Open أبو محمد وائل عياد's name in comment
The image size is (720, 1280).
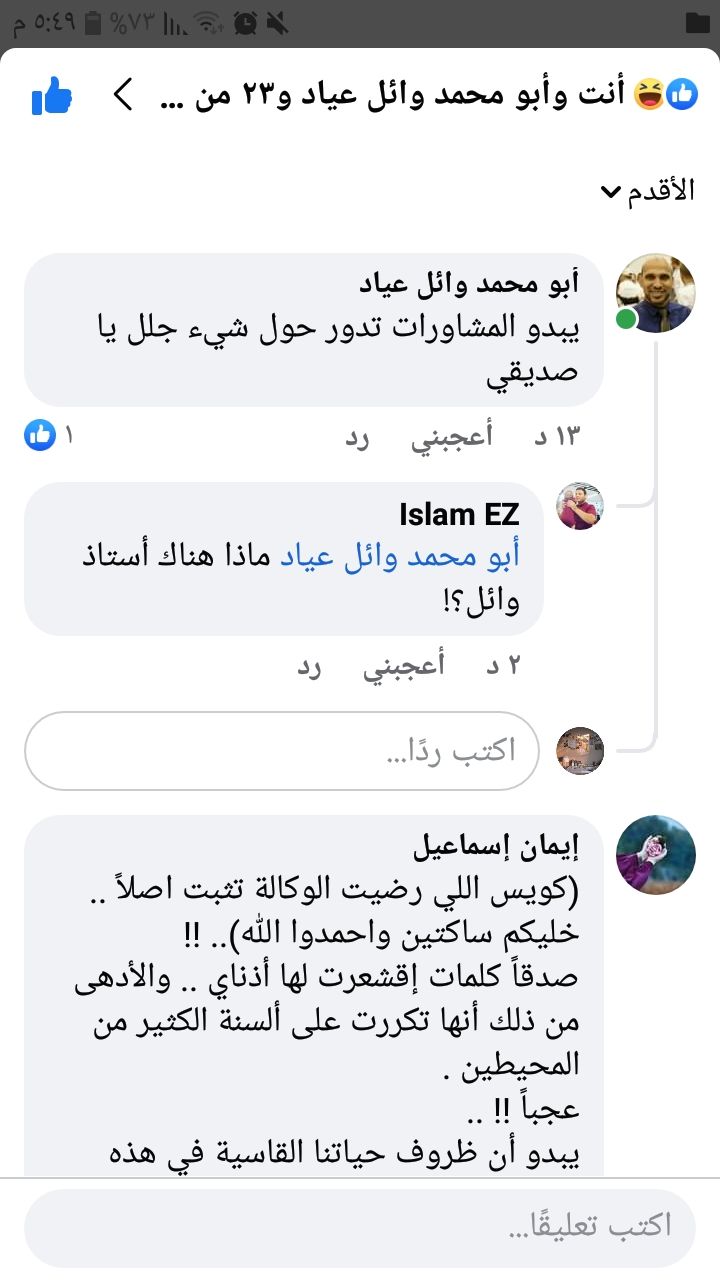click(482, 285)
